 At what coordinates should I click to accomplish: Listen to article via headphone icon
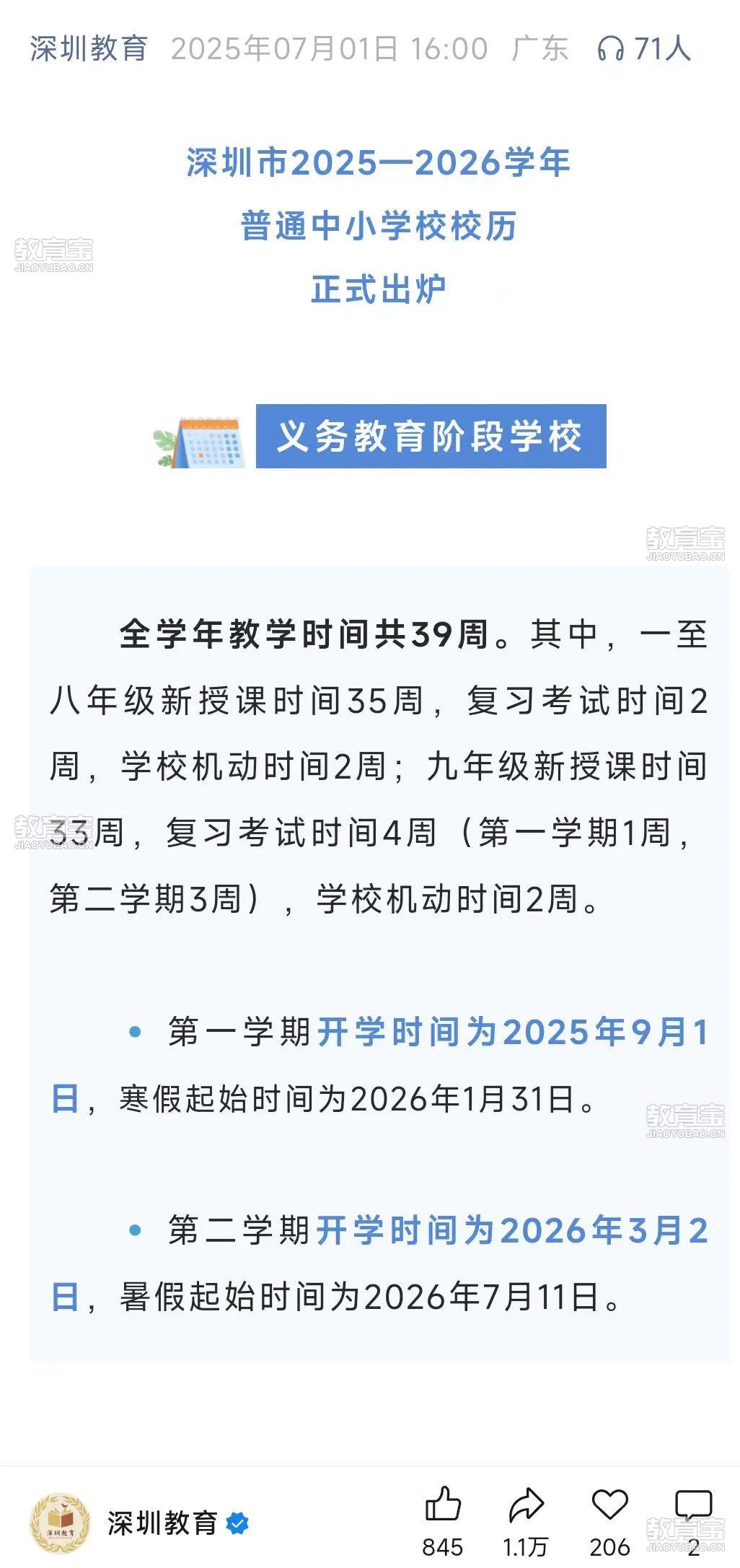coord(610,50)
